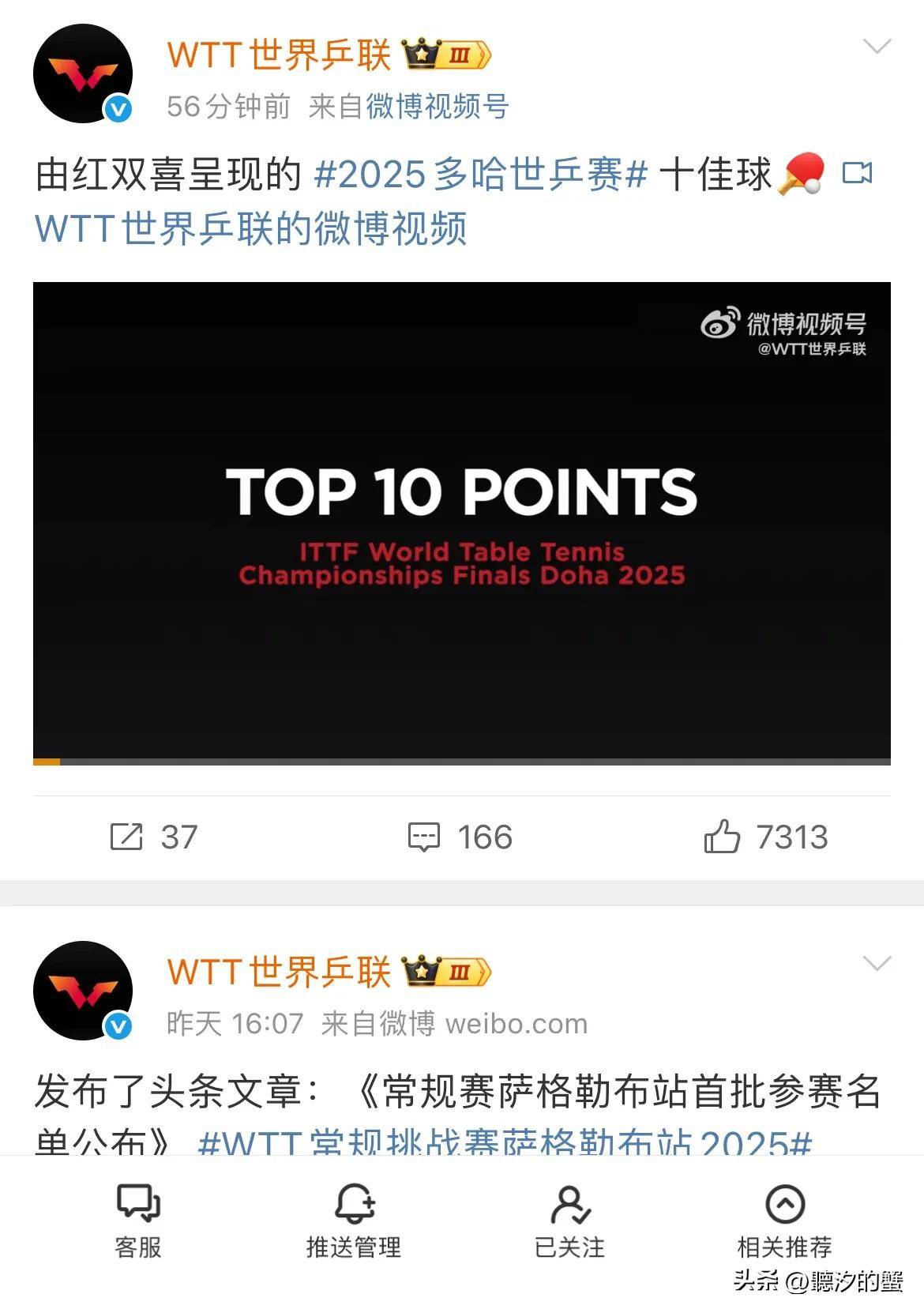Open the #2025多哈世乒赛# hashtag
Screen dimensions: 924x1313
click(x=480, y=175)
